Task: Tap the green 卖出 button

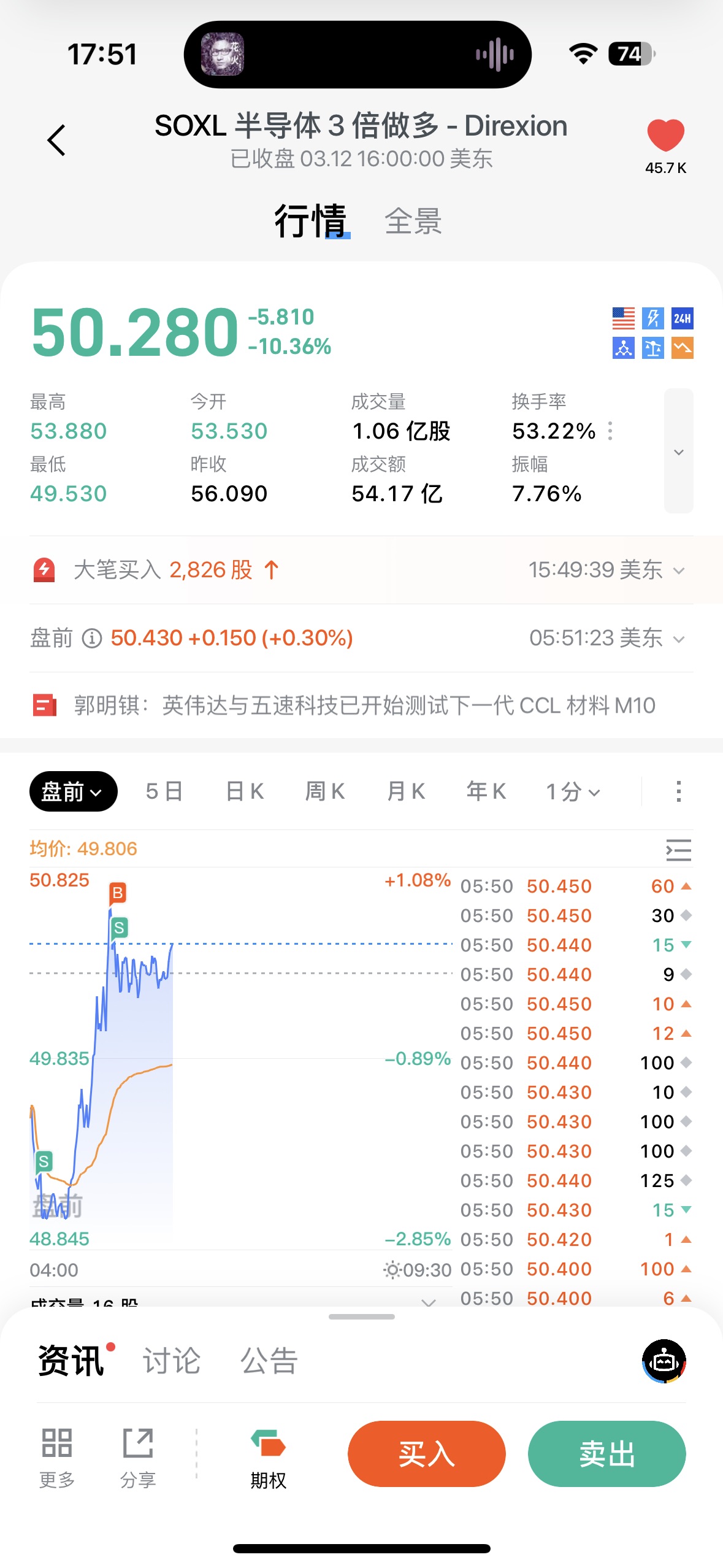Action: tap(606, 1453)
